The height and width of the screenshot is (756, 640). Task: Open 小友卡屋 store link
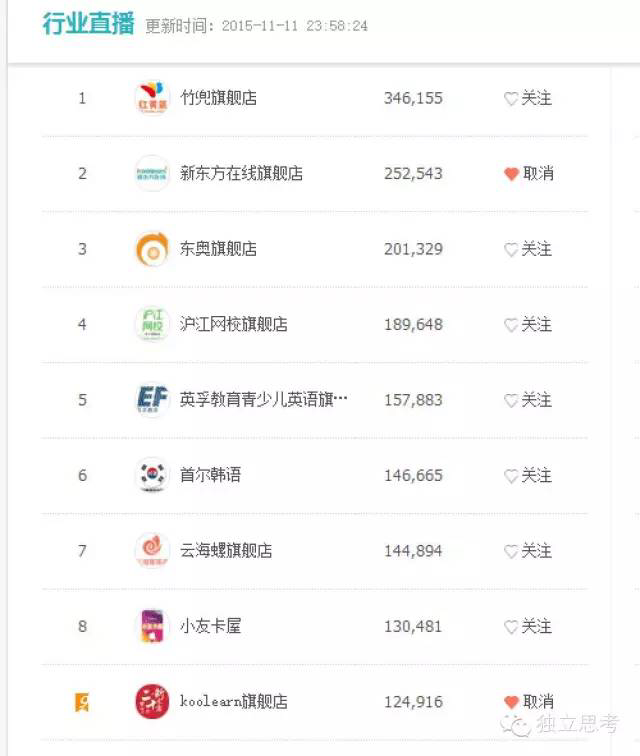[x=210, y=626]
